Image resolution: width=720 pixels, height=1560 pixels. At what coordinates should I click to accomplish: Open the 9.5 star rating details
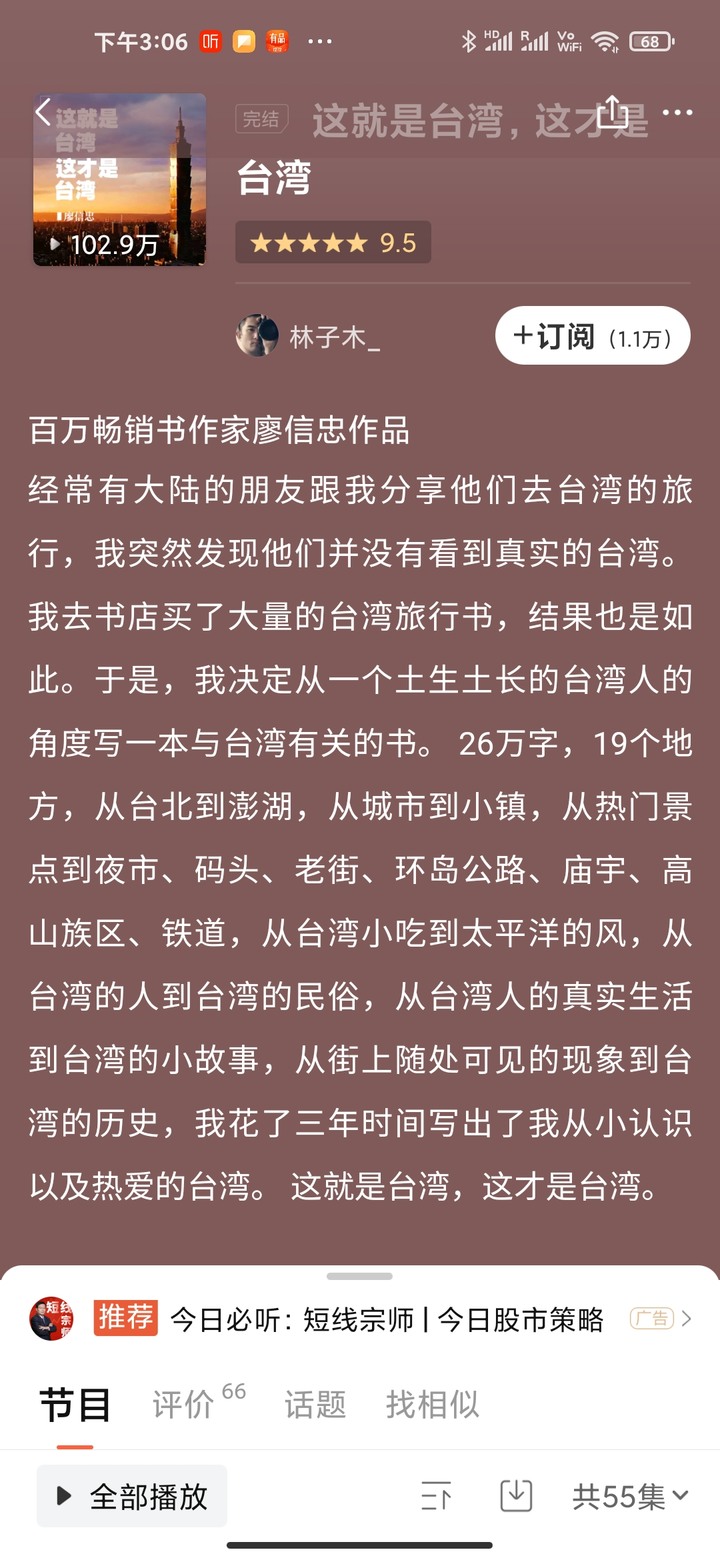333,243
